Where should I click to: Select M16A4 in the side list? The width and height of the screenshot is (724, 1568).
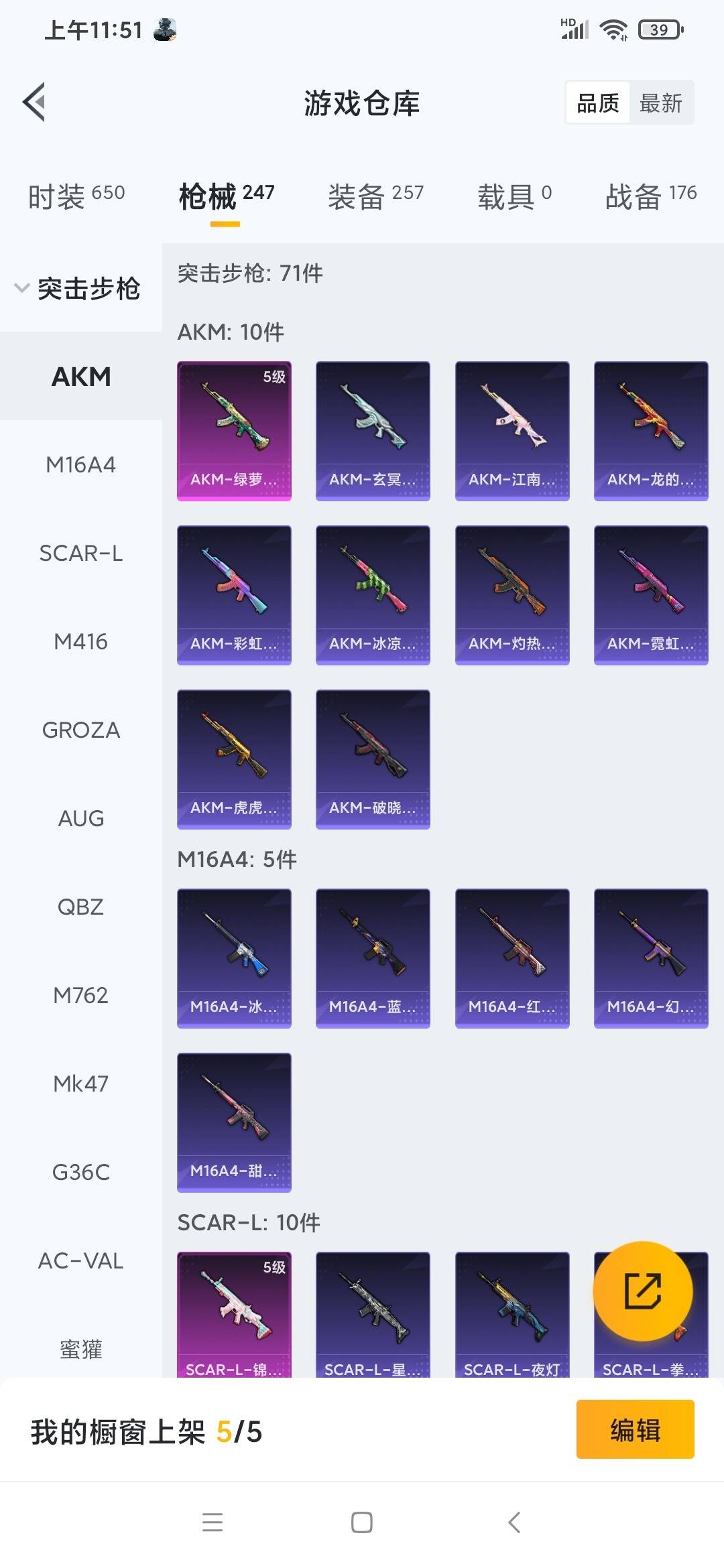[x=81, y=464]
